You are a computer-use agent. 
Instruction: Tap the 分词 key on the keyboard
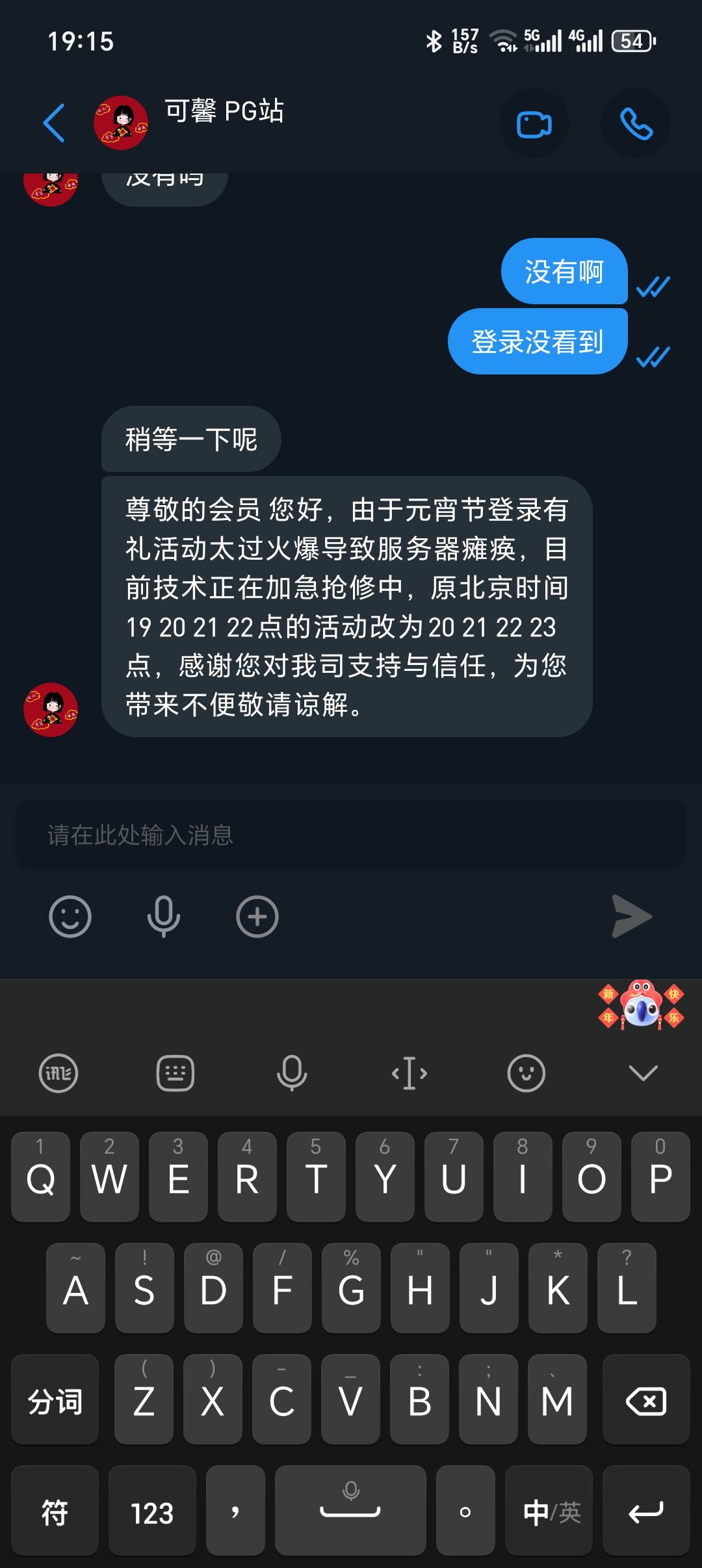pyautogui.click(x=55, y=1400)
